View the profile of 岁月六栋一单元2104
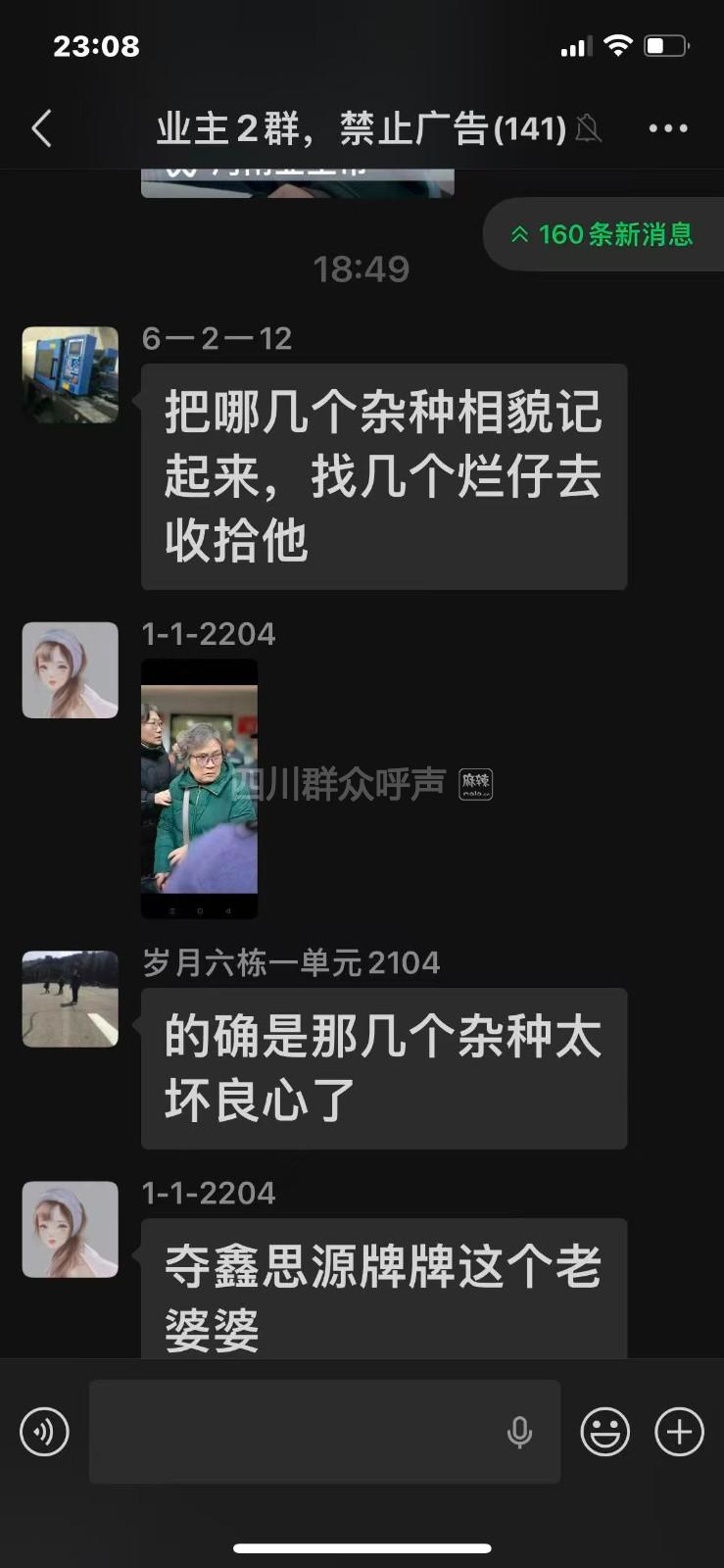 (71, 999)
